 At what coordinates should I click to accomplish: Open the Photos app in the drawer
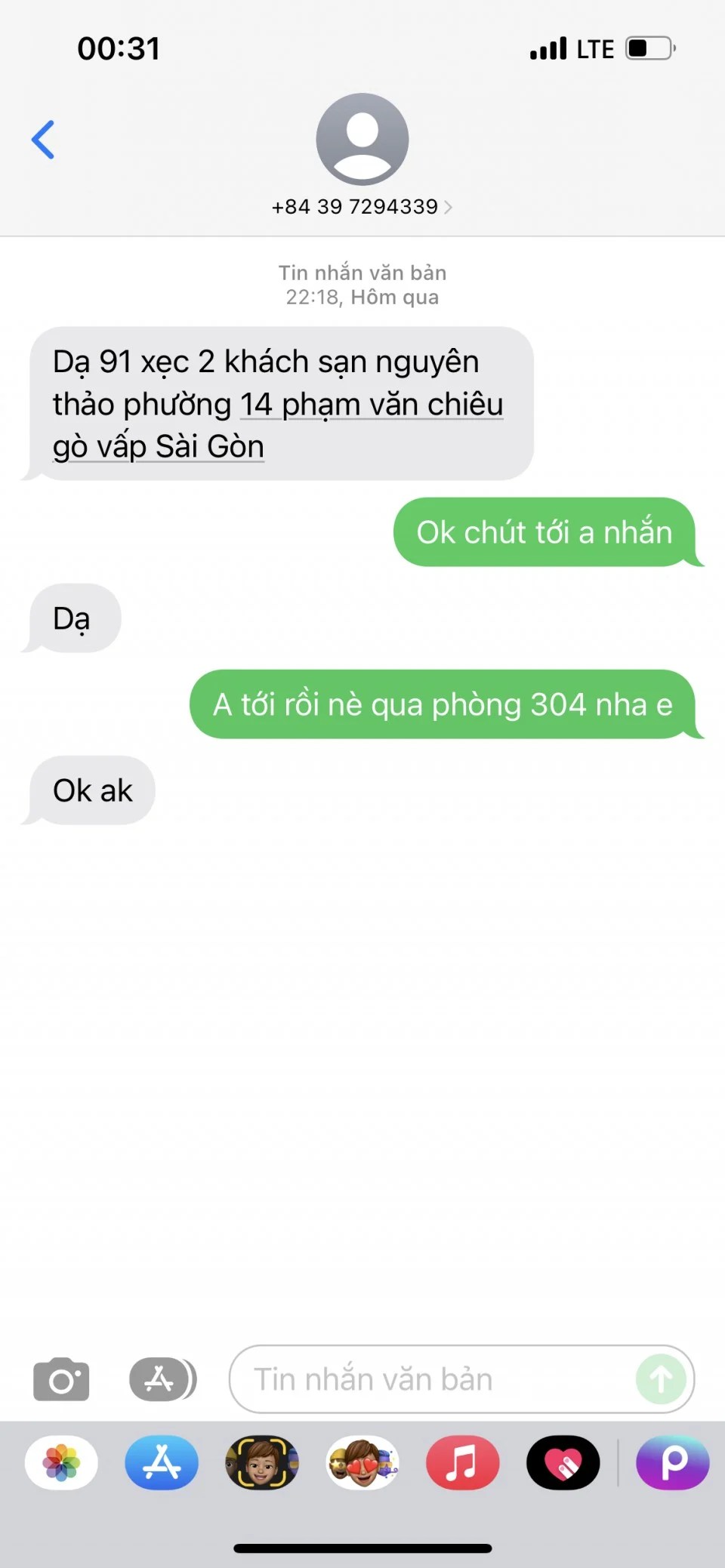[61, 1463]
